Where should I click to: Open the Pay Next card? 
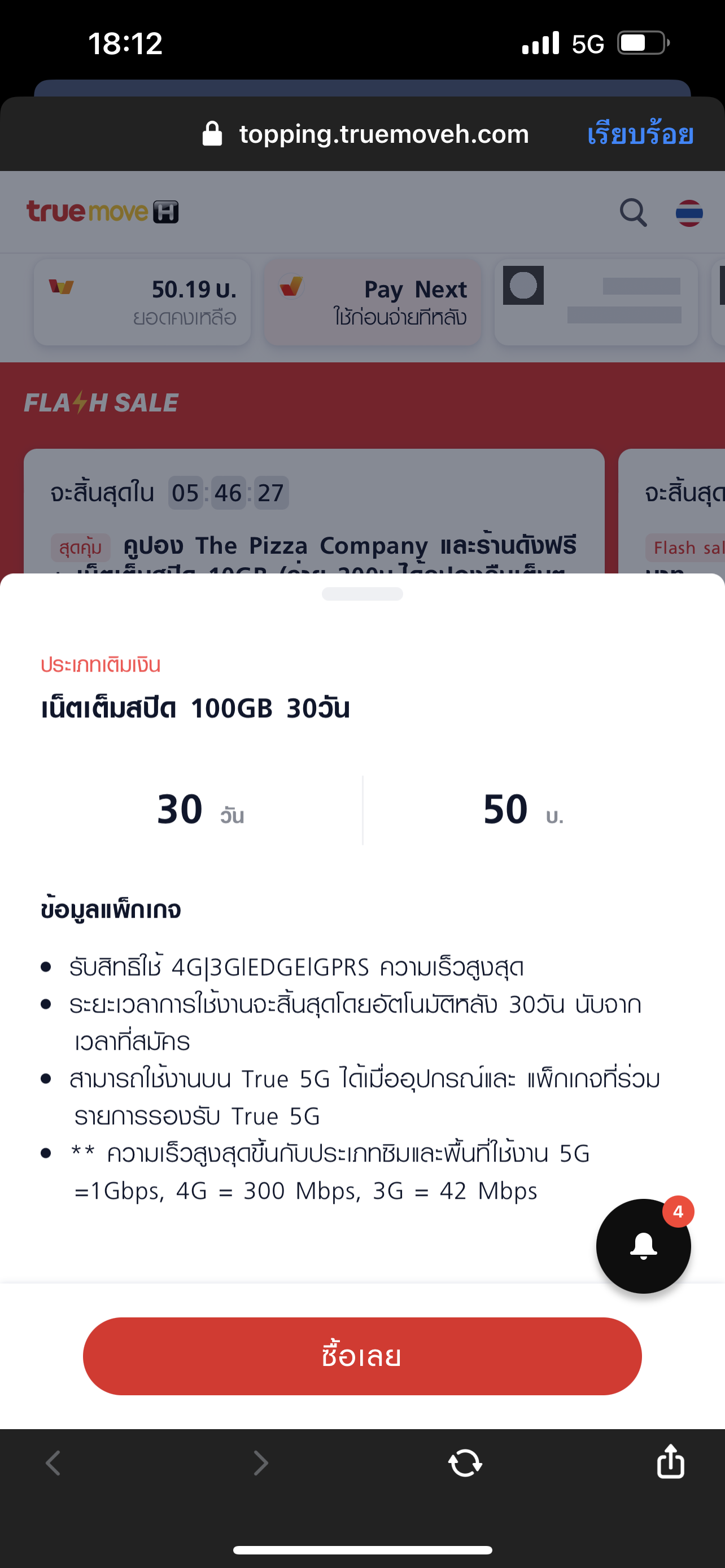point(373,303)
